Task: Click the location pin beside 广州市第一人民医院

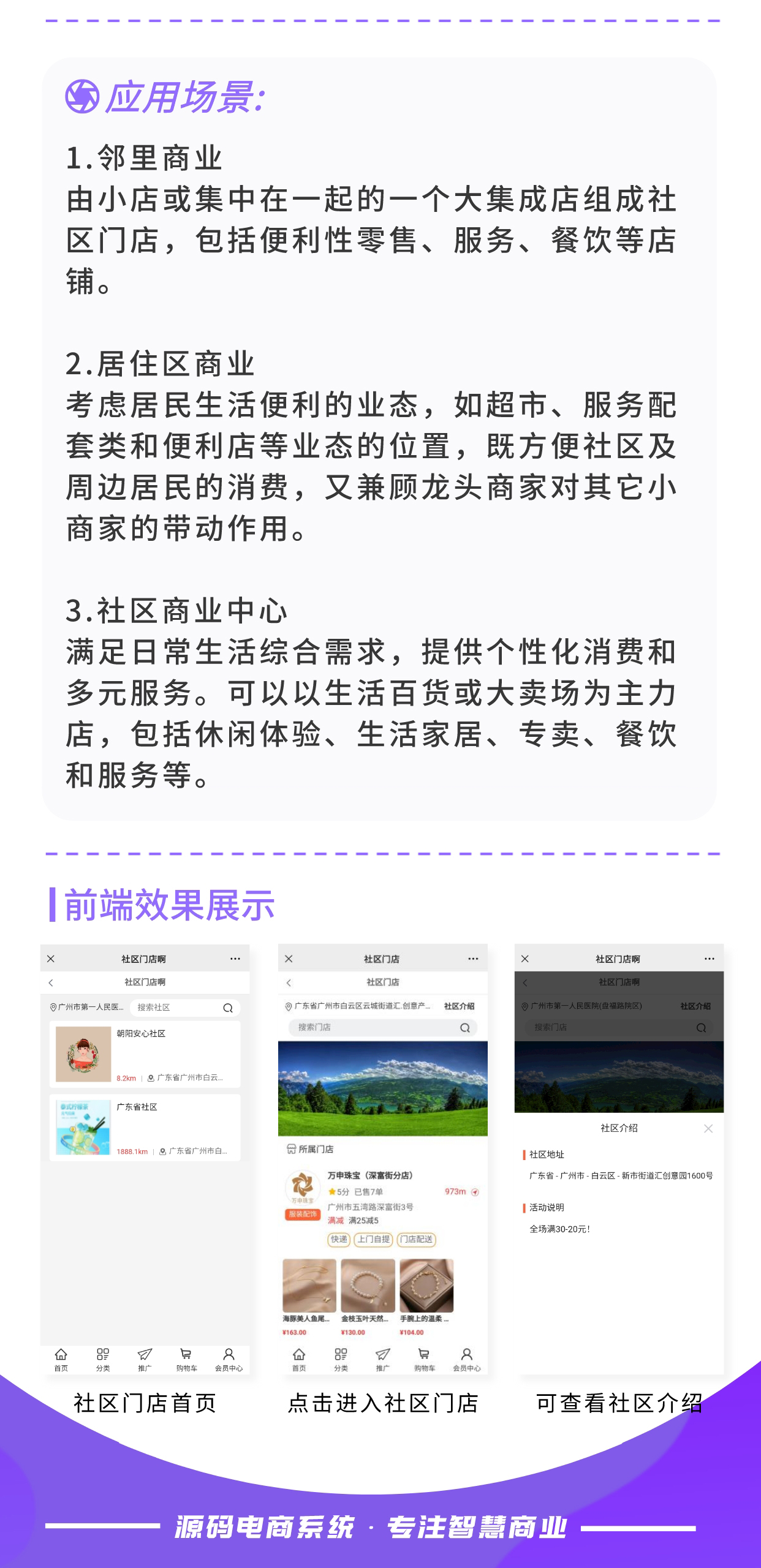Action: click(53, 1008)
